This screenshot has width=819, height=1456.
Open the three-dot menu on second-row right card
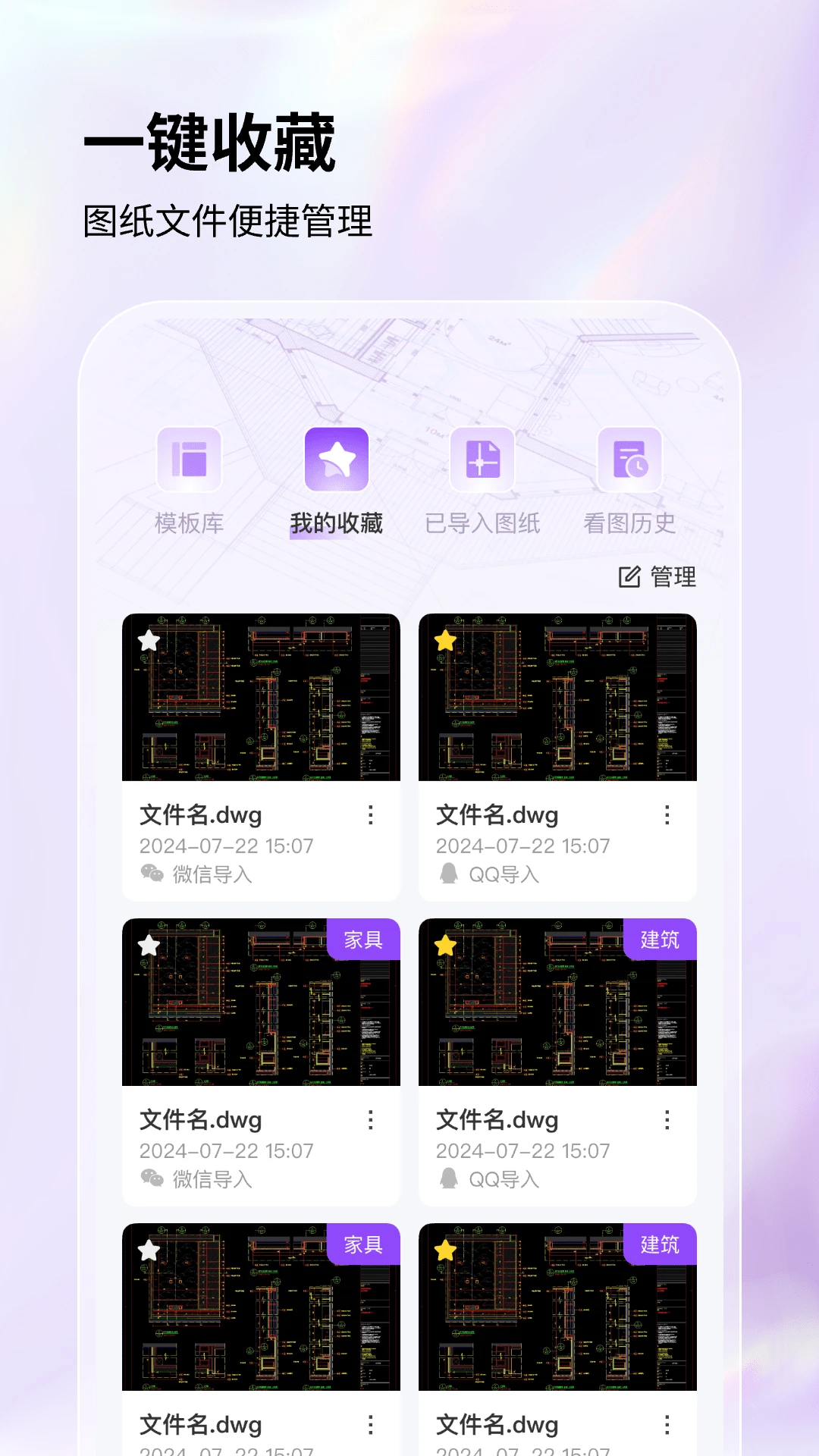coord(667,1120)
